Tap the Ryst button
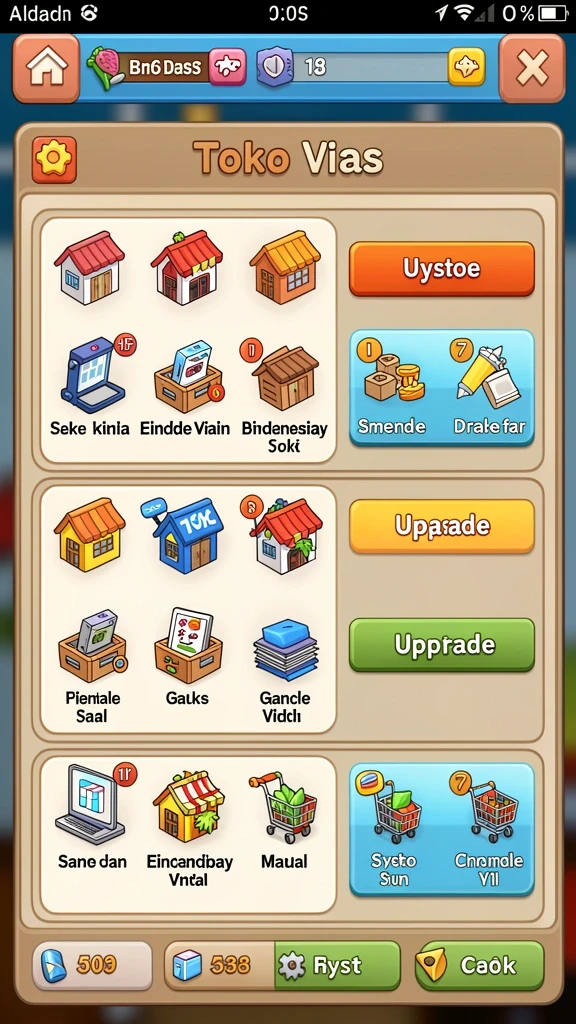The height and width of the screenshot is (1024, 576). 337,965
